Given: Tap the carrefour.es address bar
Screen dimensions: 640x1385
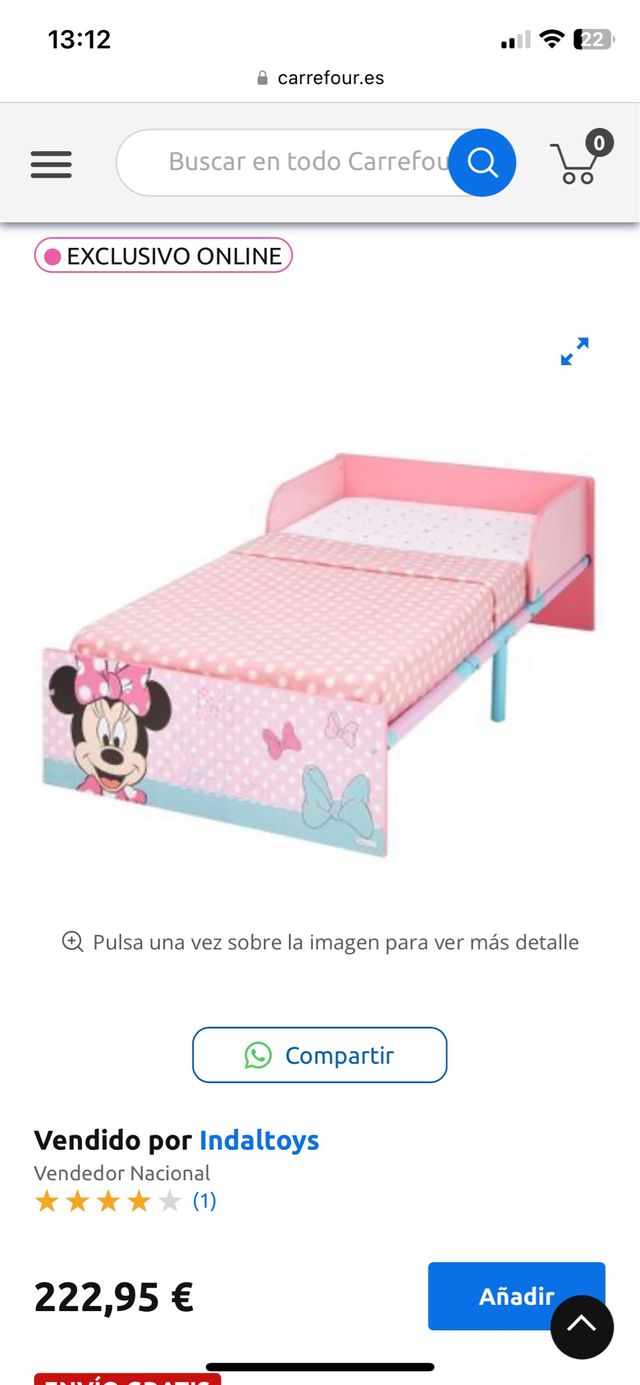Looking at the screenshot, I should pos(320,78).
